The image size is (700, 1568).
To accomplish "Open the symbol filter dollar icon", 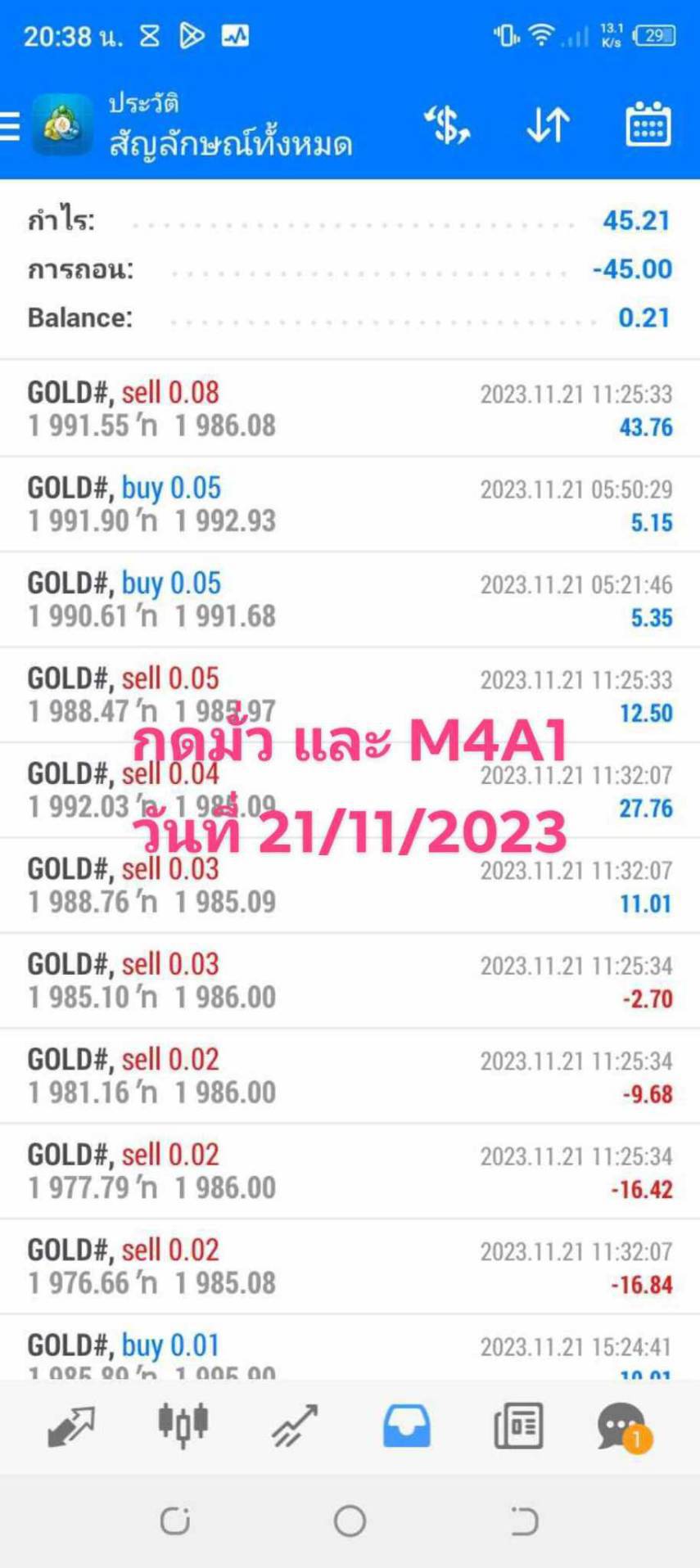I will point(447,126).
